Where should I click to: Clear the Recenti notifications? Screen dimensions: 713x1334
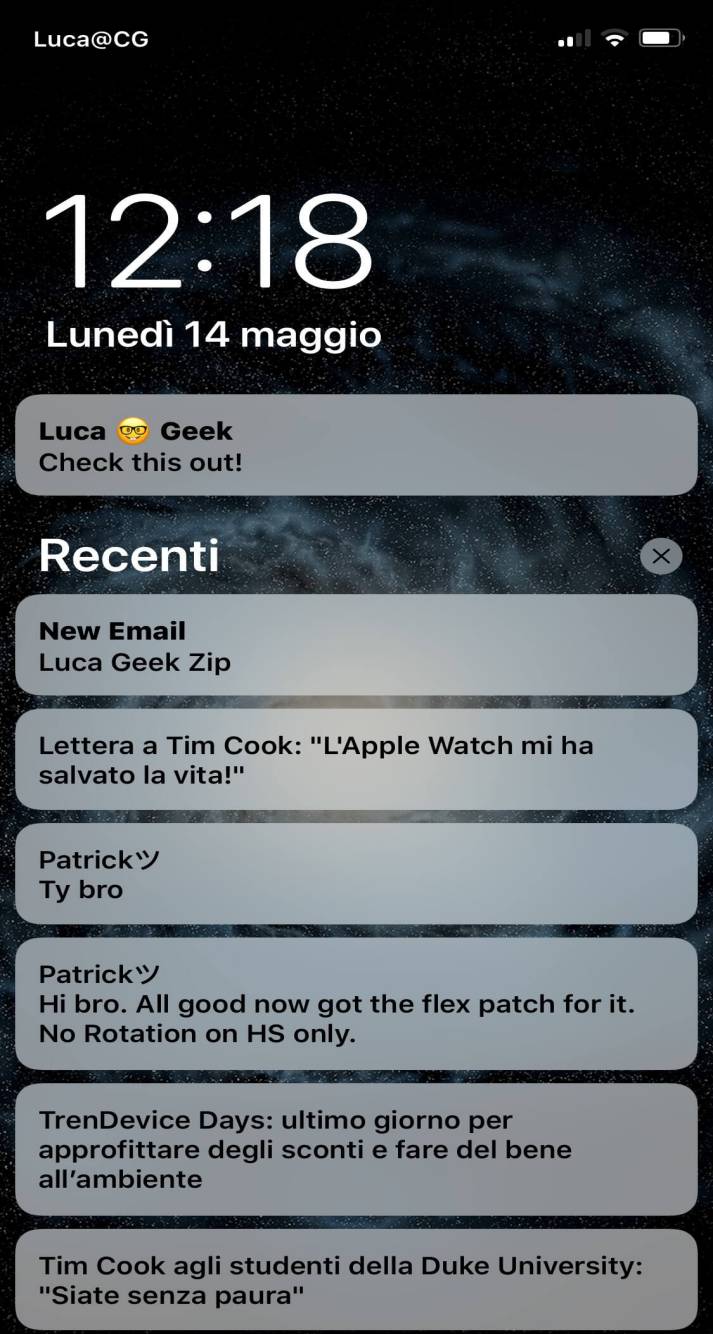click(x=661, y=556)
